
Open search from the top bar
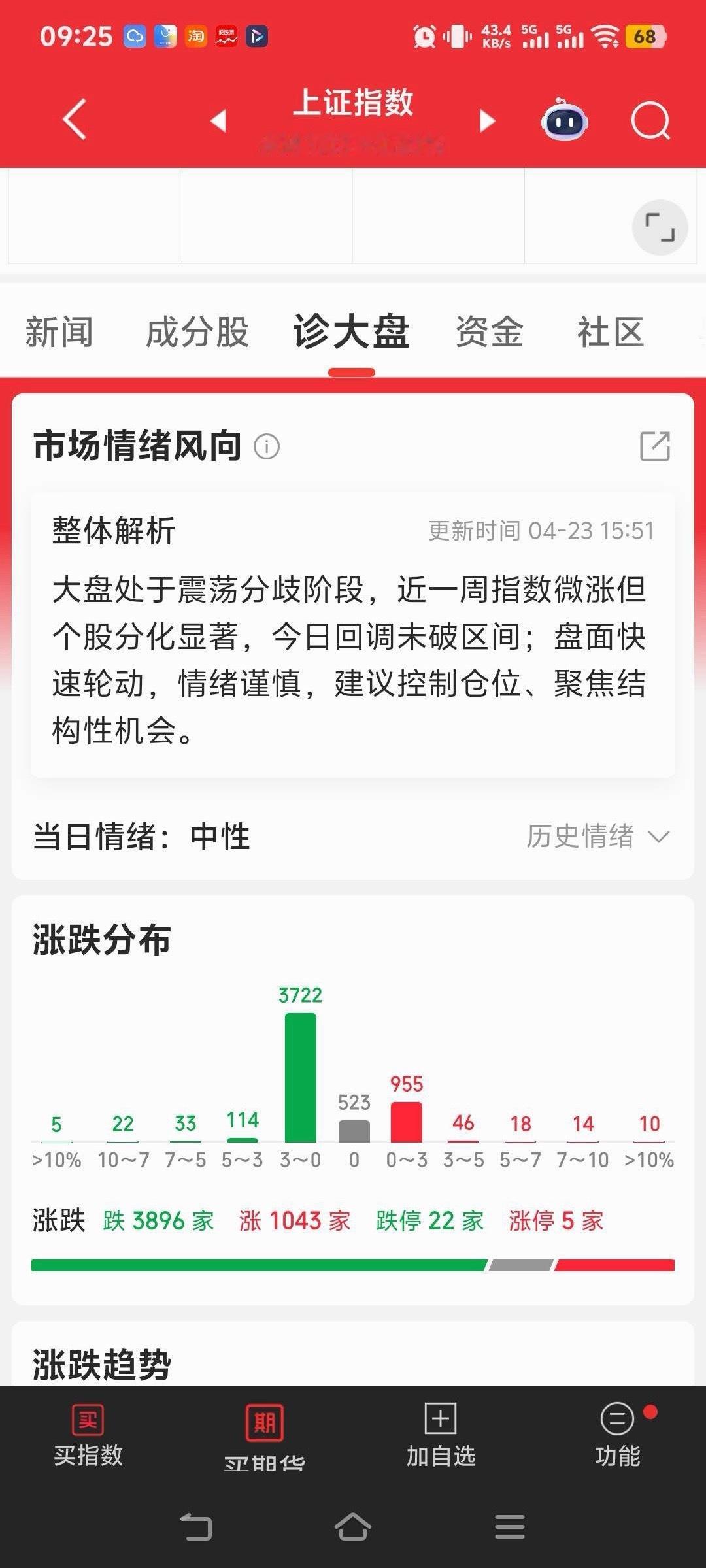[x=649, y=121]
